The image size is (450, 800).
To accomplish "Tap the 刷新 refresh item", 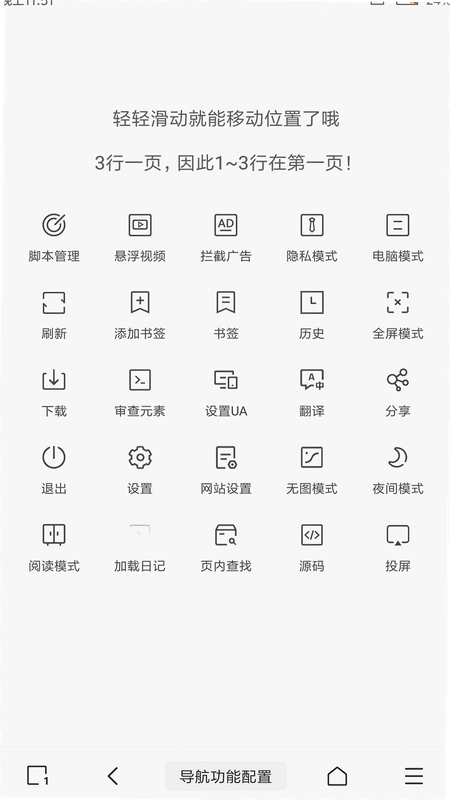I will [54, 315].
